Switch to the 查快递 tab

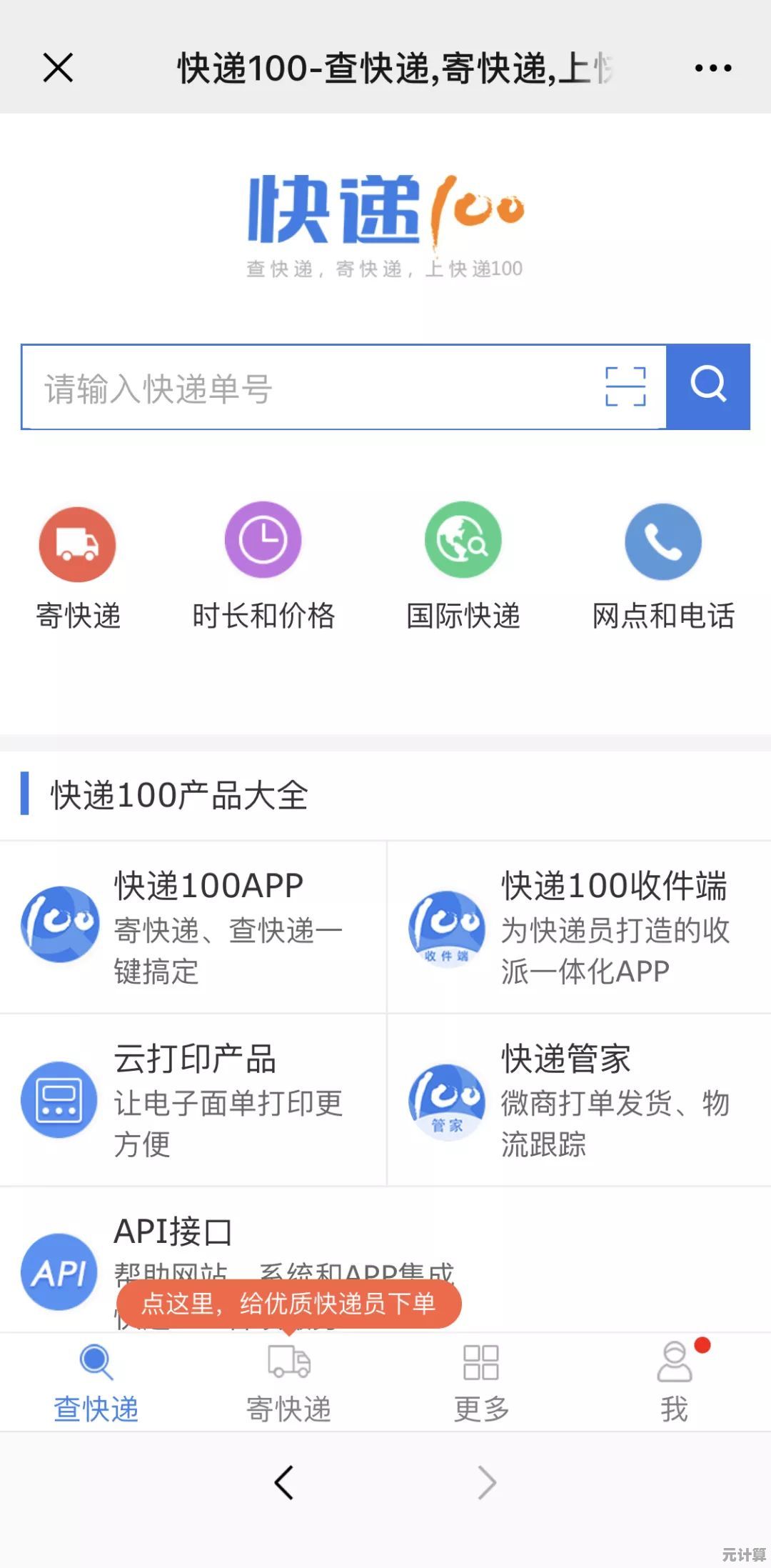pos(96,1383)
